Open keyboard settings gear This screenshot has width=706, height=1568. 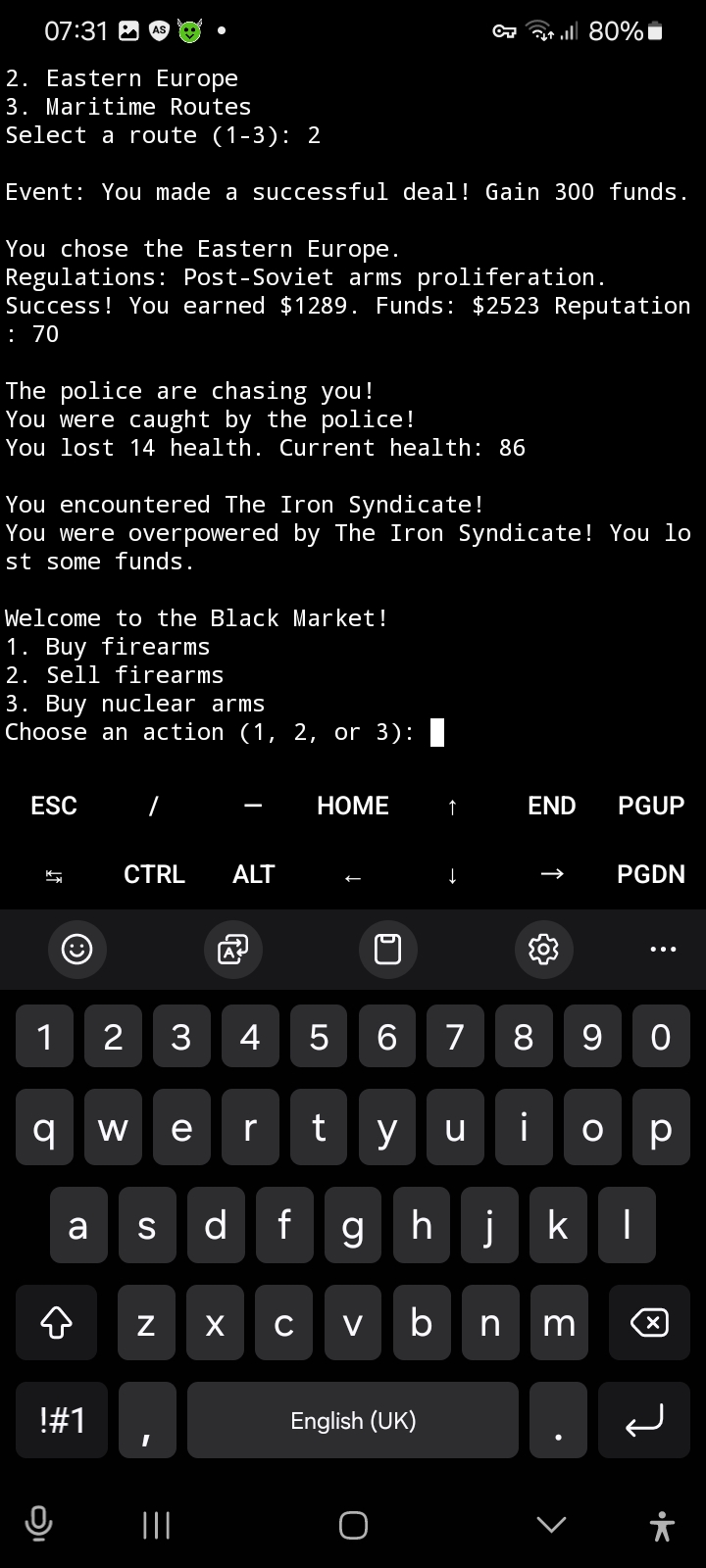[543, 949]
